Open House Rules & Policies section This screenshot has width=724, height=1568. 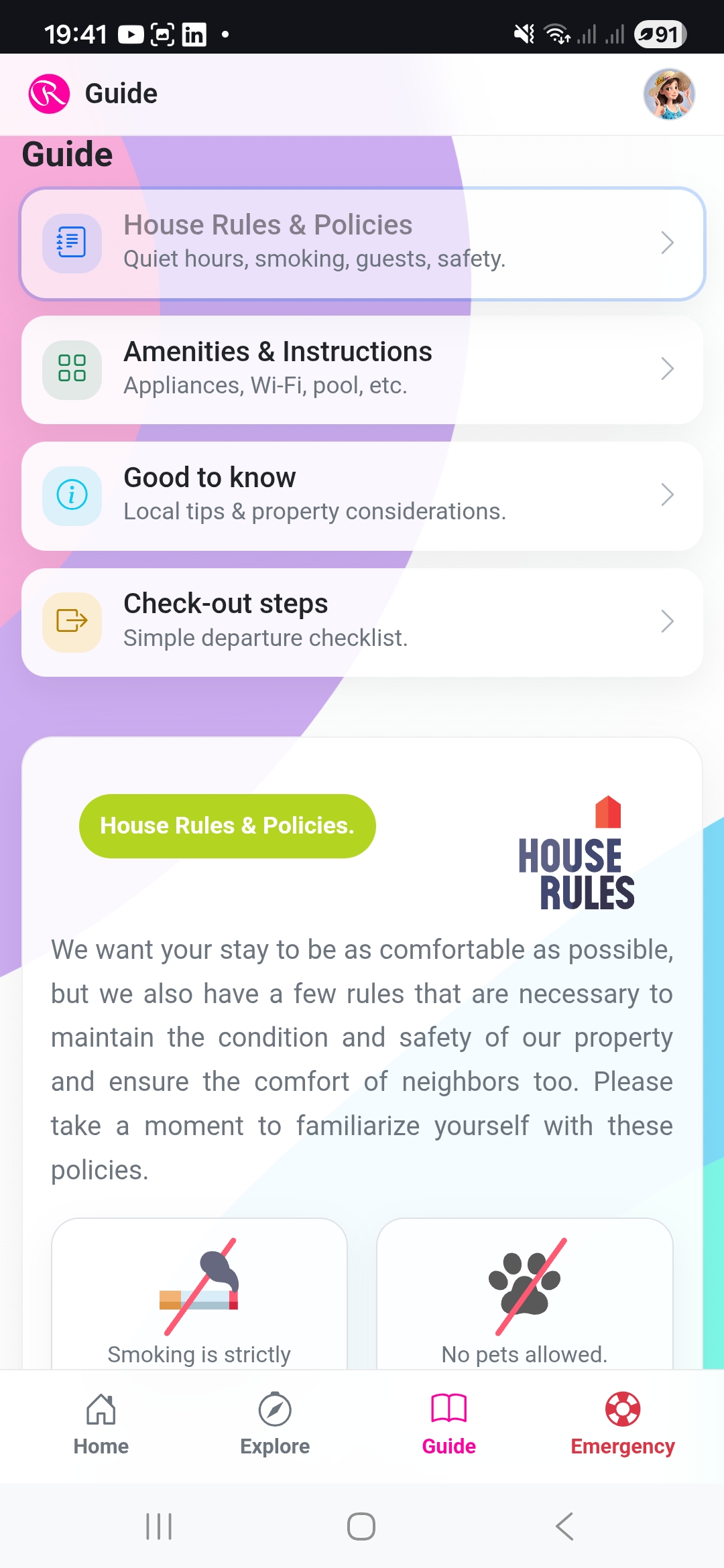(362, 243)
